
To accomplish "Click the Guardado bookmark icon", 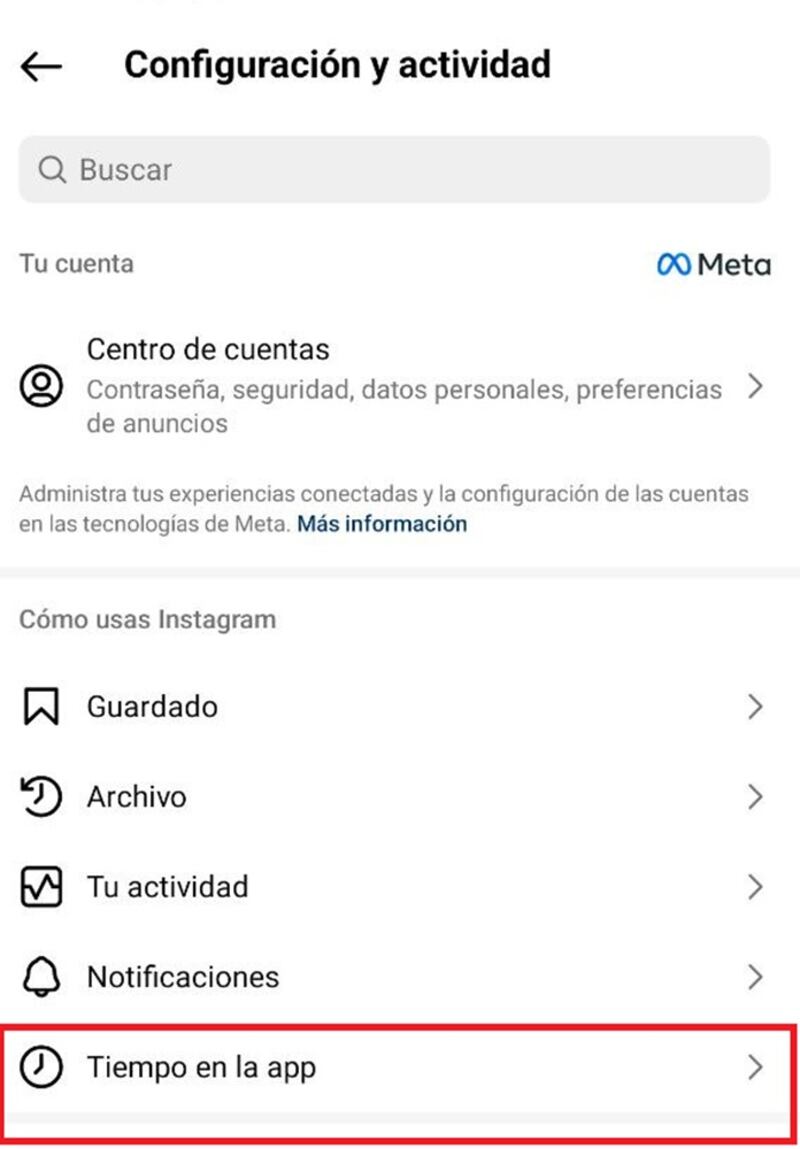I will (40, 706).
